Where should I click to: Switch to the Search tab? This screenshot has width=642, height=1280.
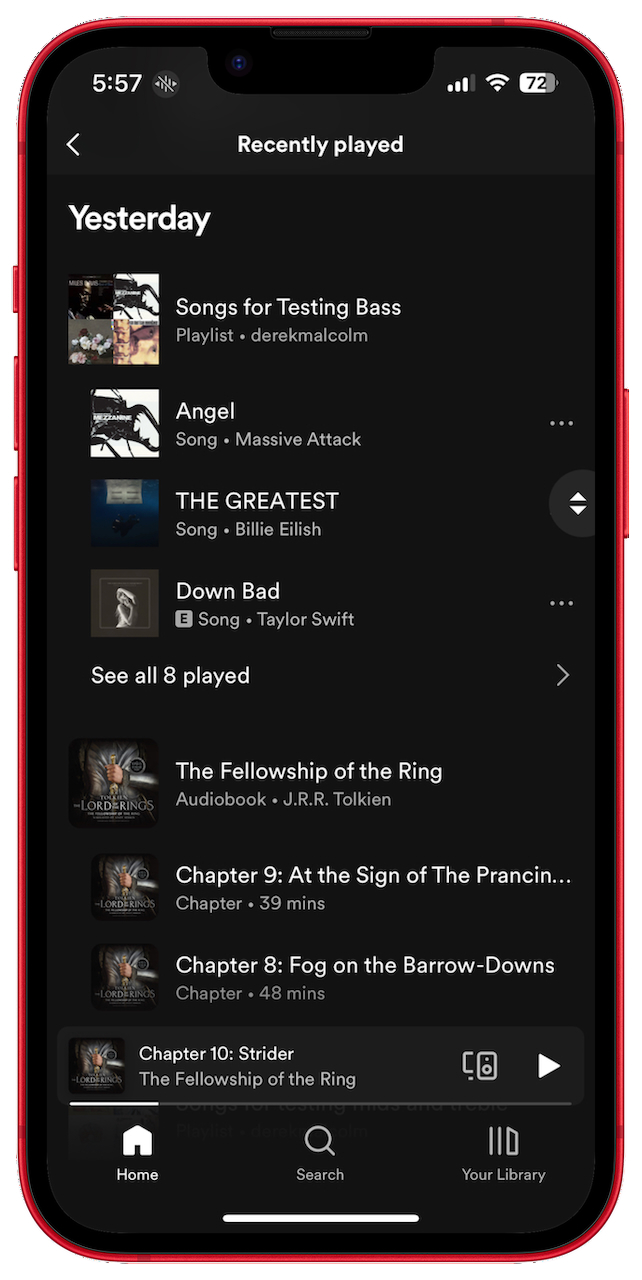320,1153
